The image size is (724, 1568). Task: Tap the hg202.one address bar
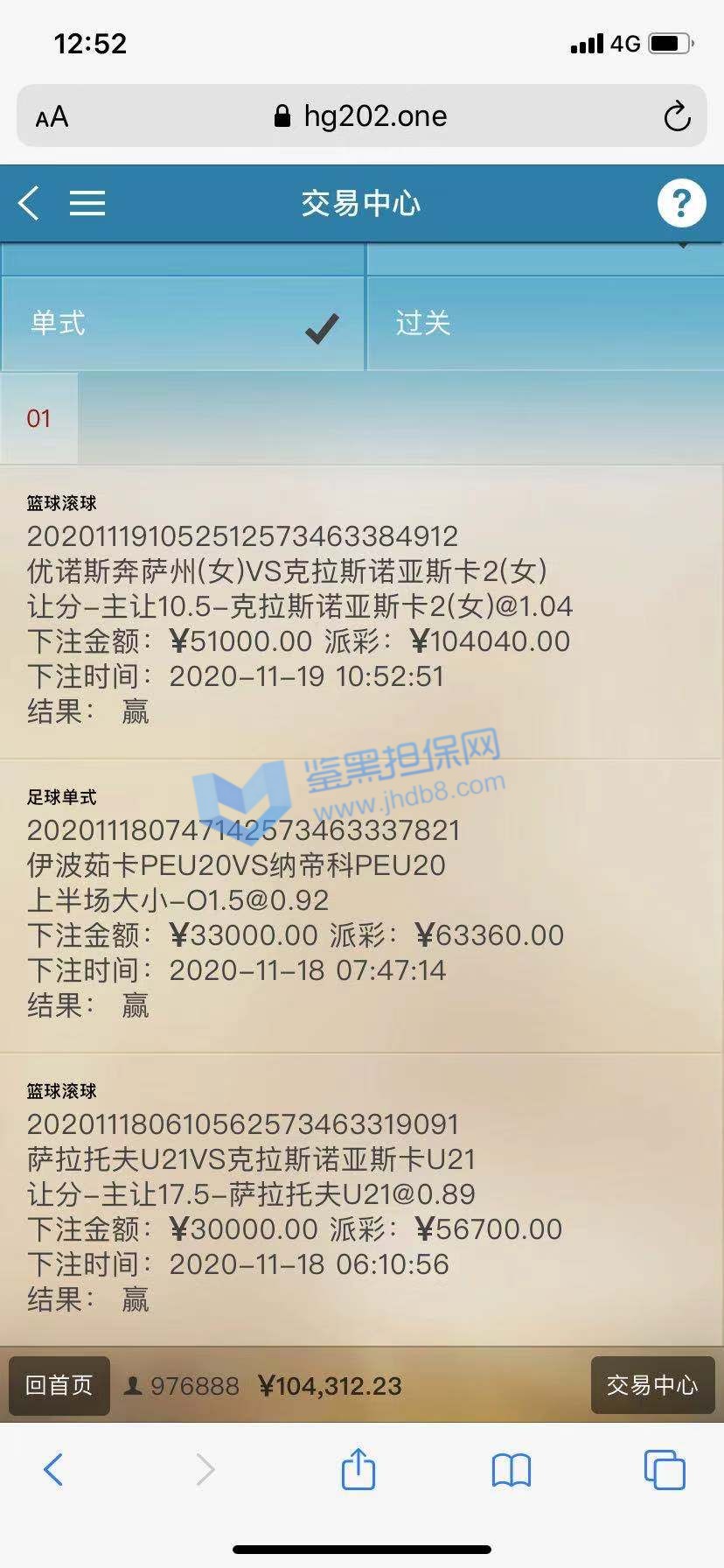coord(362,116)
